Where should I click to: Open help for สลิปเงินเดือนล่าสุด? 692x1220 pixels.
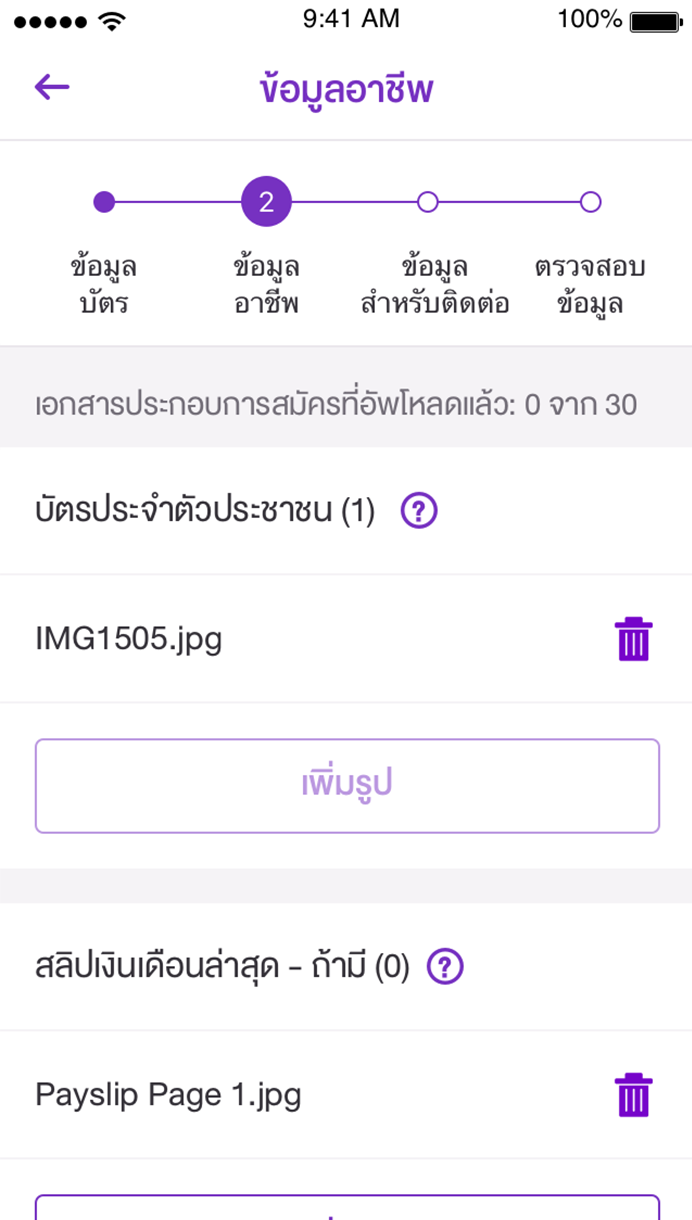445,967
